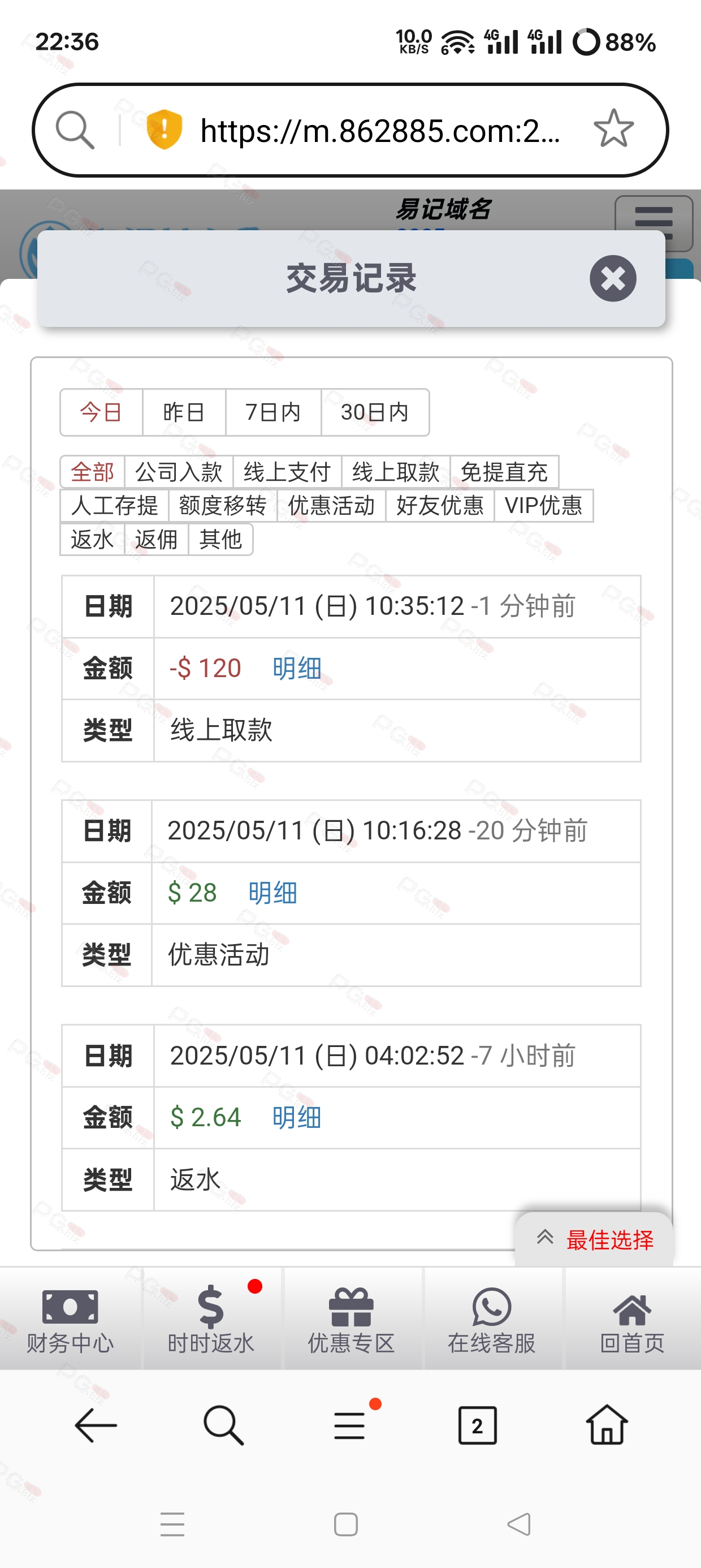Select the 7日内 date range
This screenshot has width=701, height=1568.
pos(273,412)
